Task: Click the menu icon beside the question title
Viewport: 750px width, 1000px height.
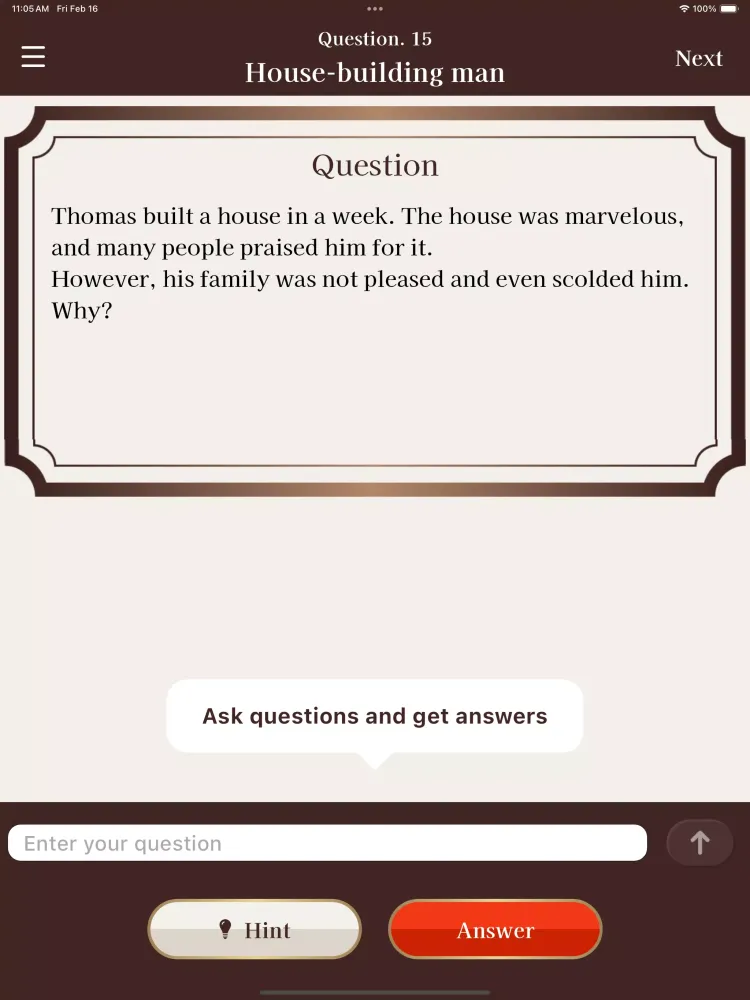Action: [33, 57]
